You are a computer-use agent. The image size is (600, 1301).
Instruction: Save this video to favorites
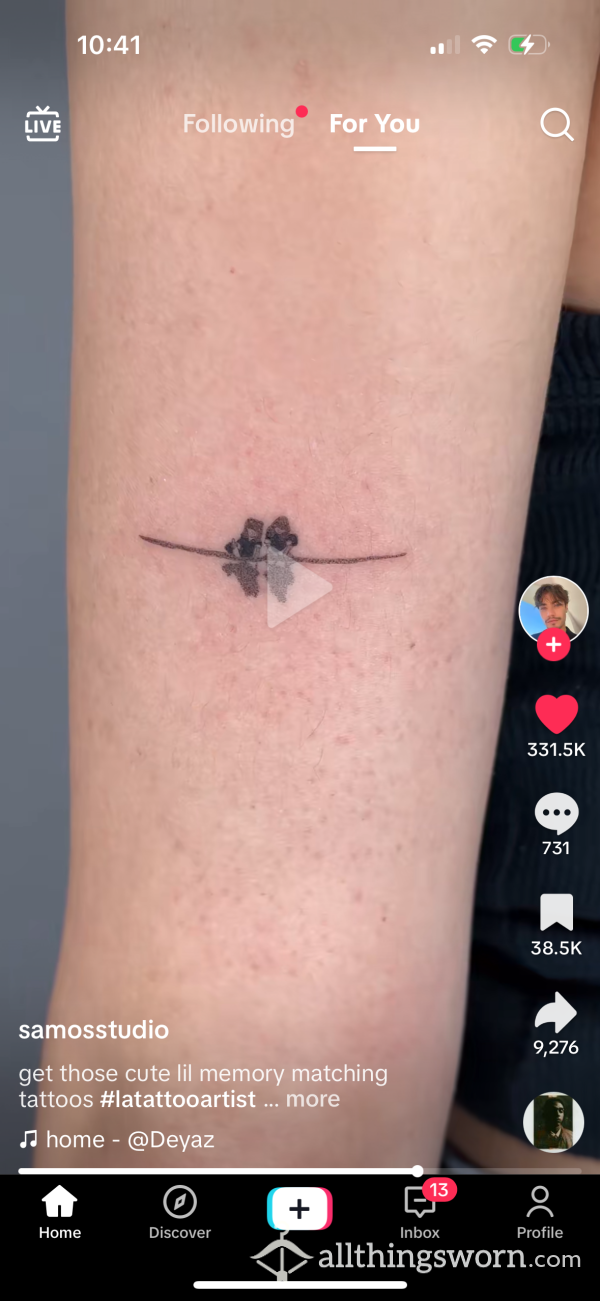pos(556,913)
